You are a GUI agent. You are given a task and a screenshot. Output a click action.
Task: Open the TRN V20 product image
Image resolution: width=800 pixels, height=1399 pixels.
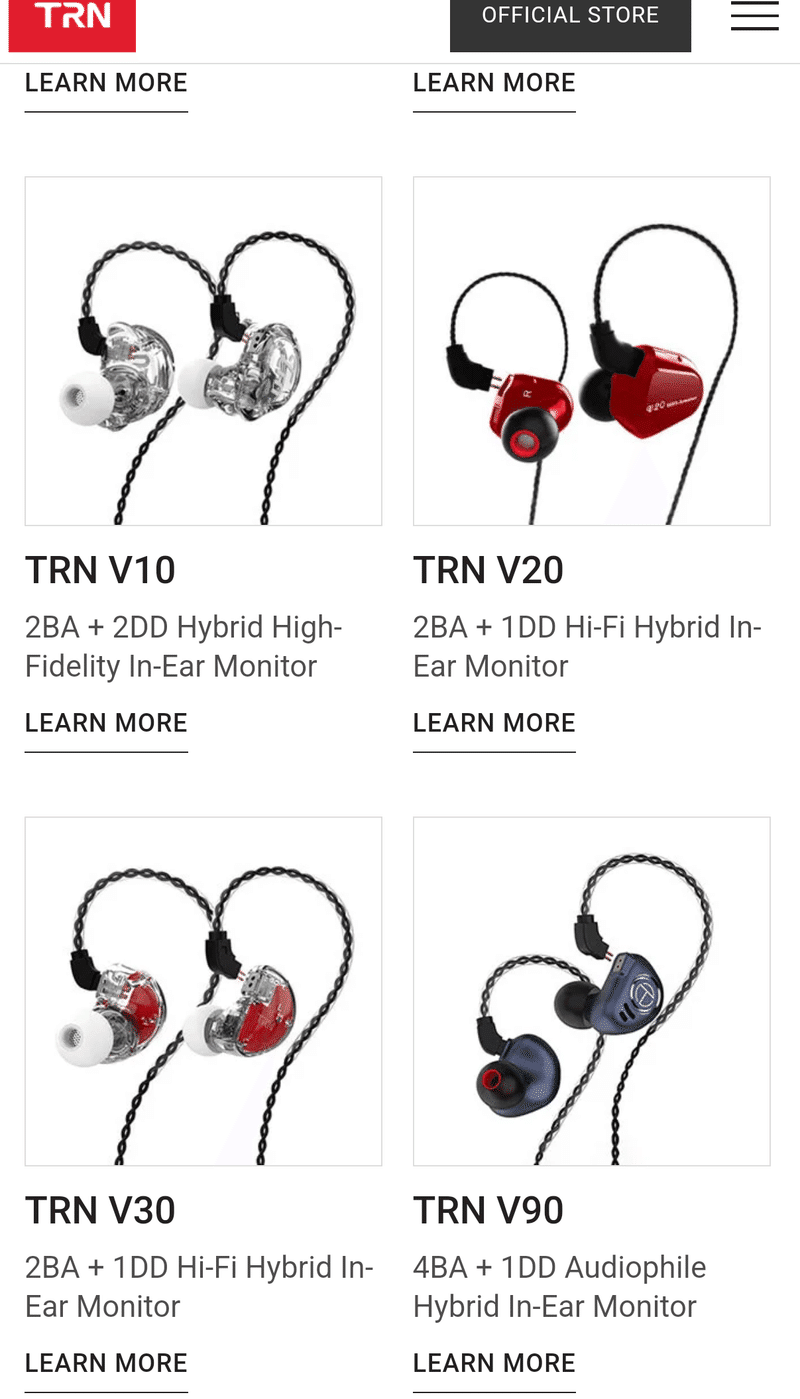[x=592, y=351]
